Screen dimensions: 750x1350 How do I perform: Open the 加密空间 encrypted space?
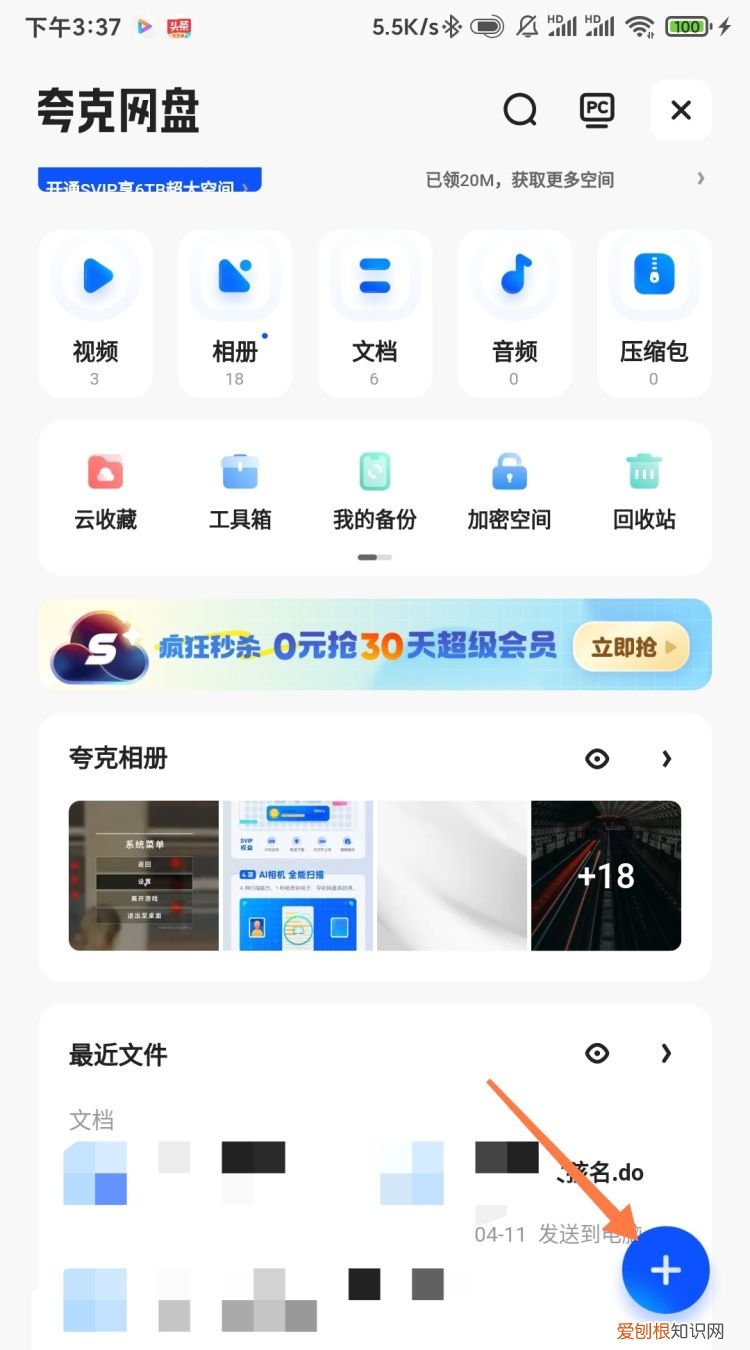pos(509,487)
